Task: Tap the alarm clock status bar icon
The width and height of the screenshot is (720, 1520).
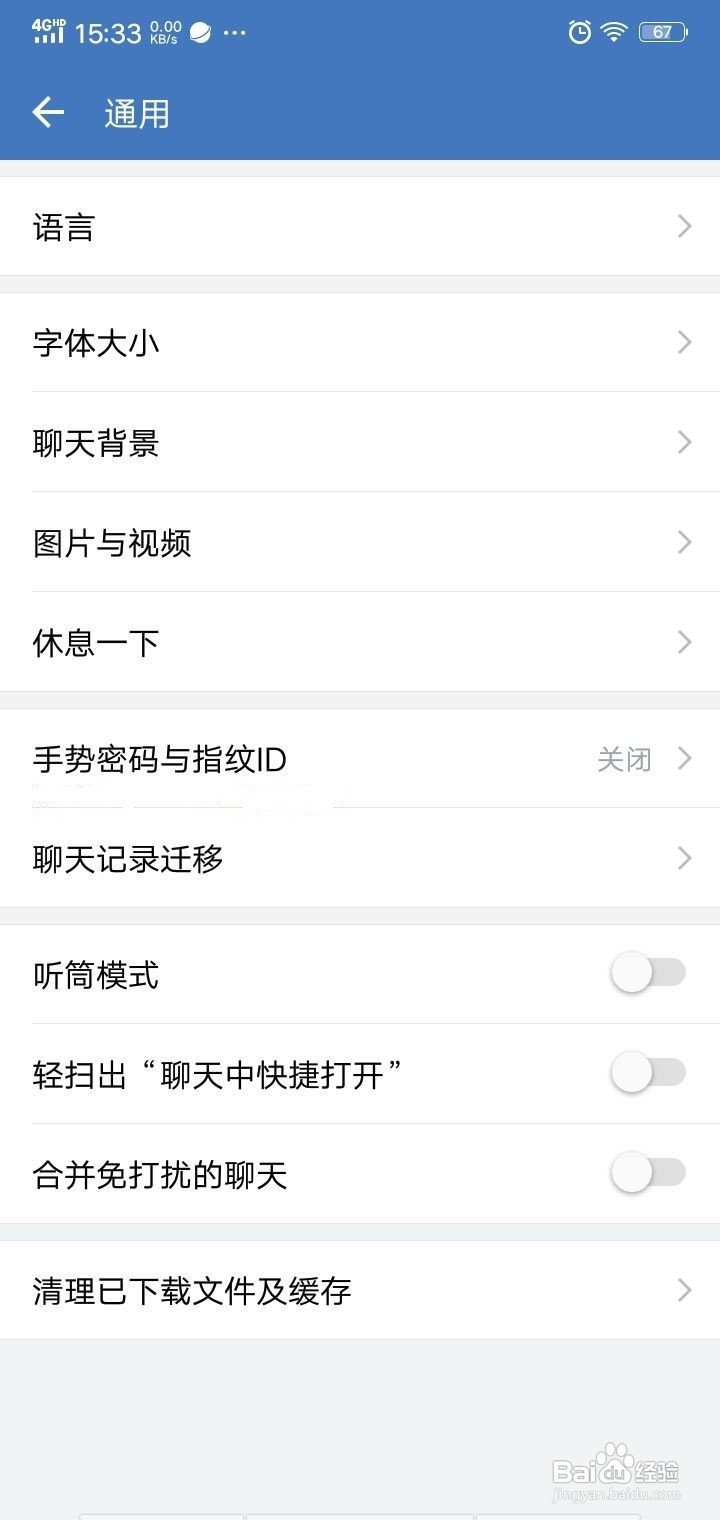Action: 578,32
